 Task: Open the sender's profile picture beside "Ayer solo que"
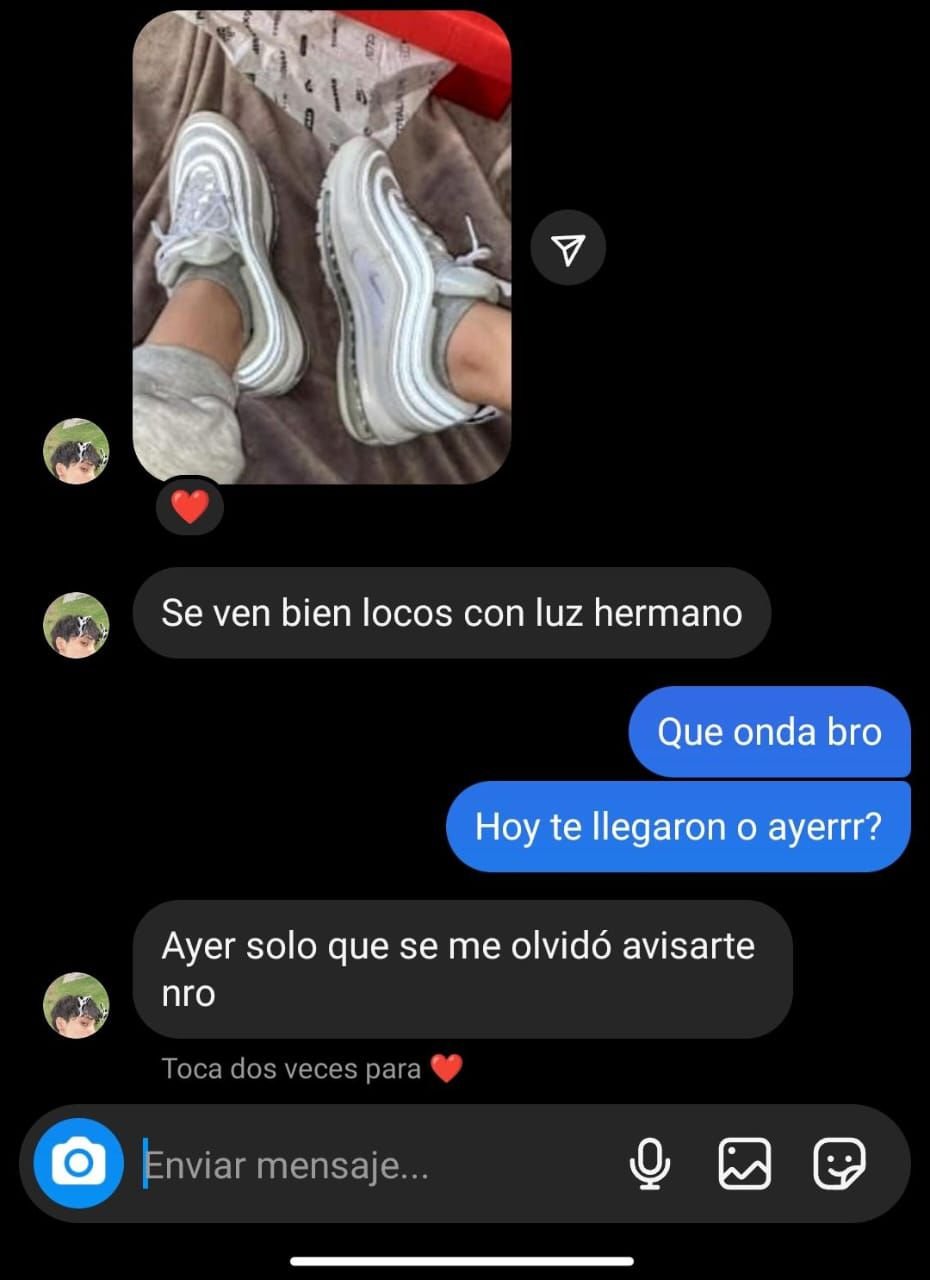tap(76, 1005)
